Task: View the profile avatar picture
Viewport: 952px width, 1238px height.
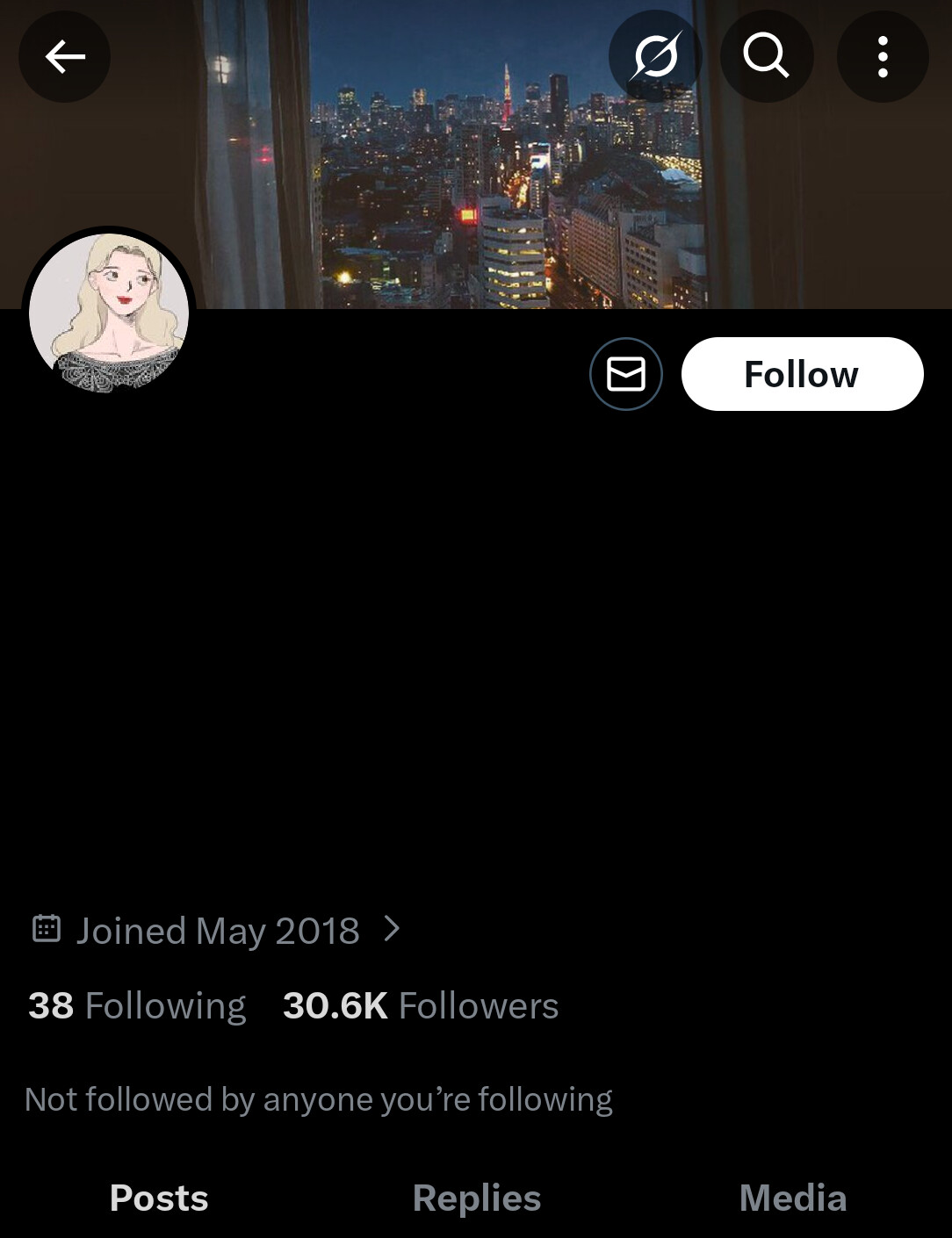Action: coord(109,313)
